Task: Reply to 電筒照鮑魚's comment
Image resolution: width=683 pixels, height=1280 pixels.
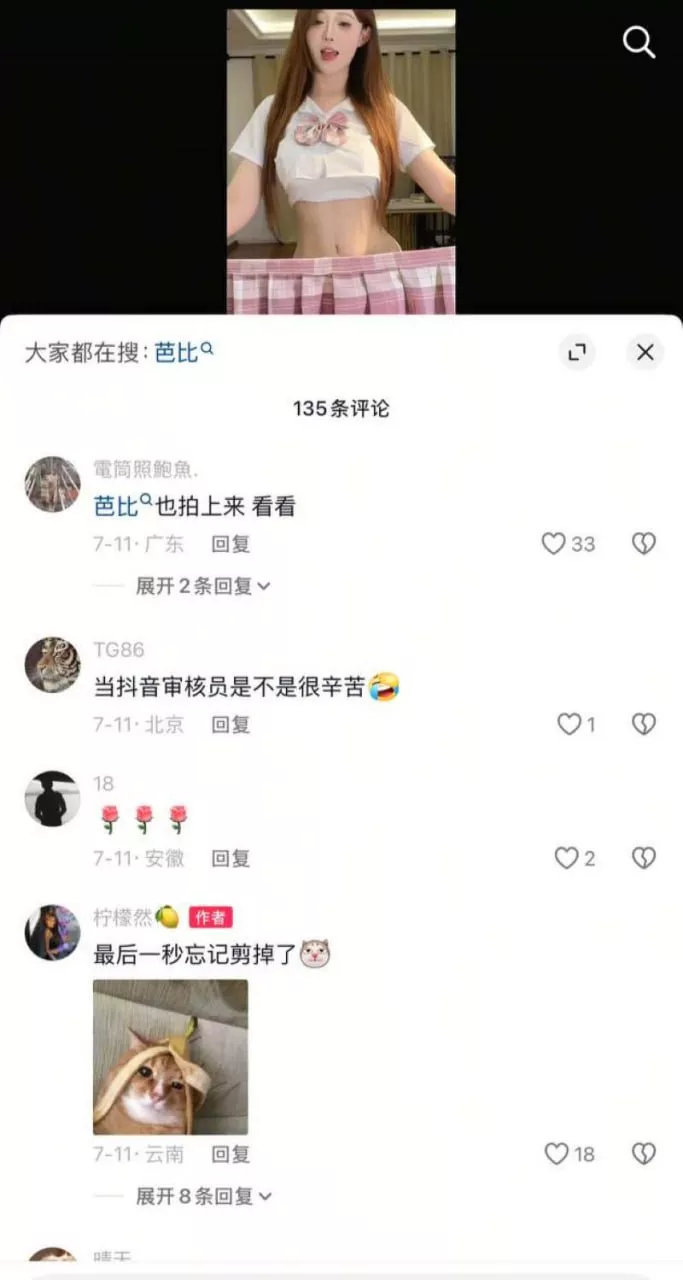Action: (x=230, y=545)
